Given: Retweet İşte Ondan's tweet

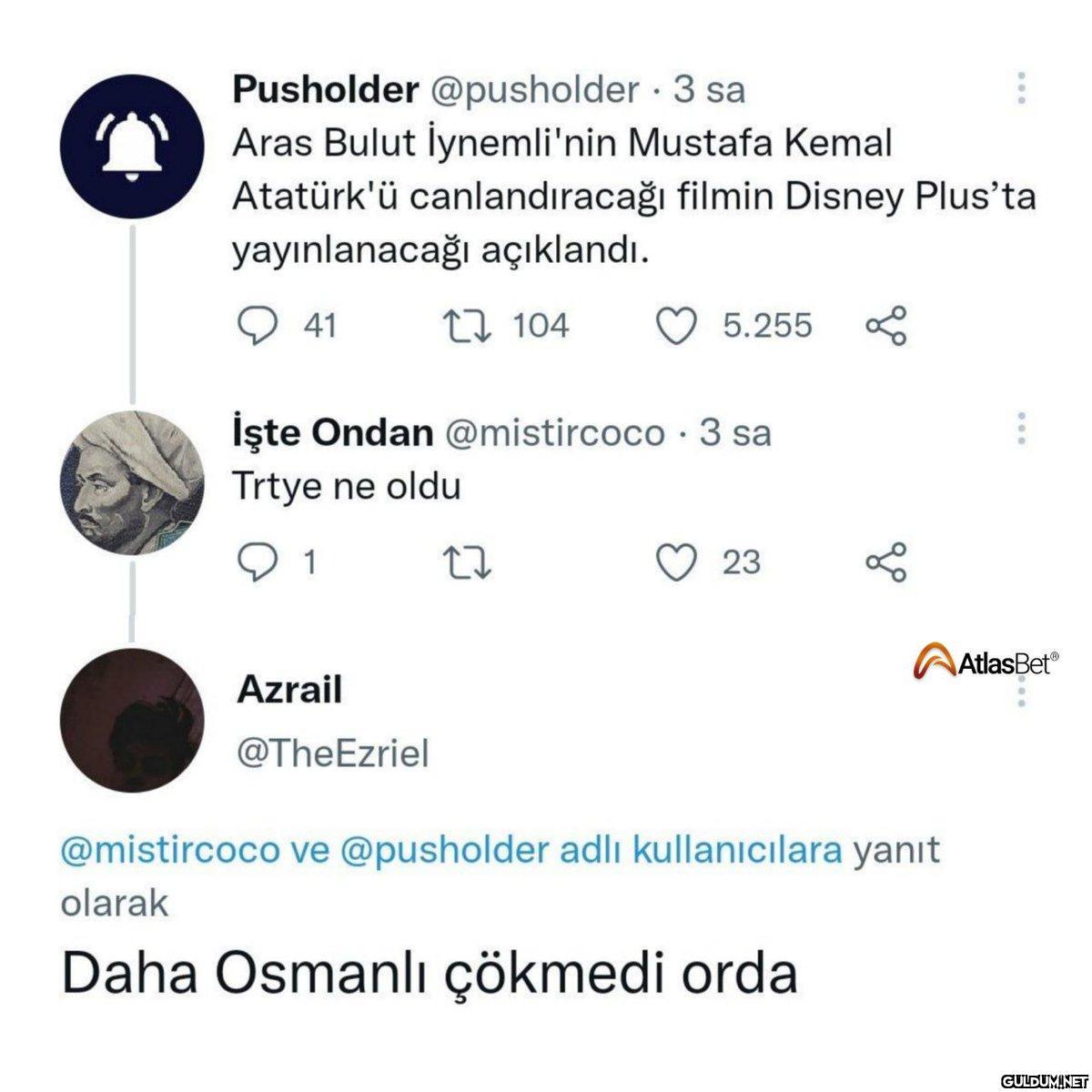Looking at the screenshot, I should [x=466, y=562].
